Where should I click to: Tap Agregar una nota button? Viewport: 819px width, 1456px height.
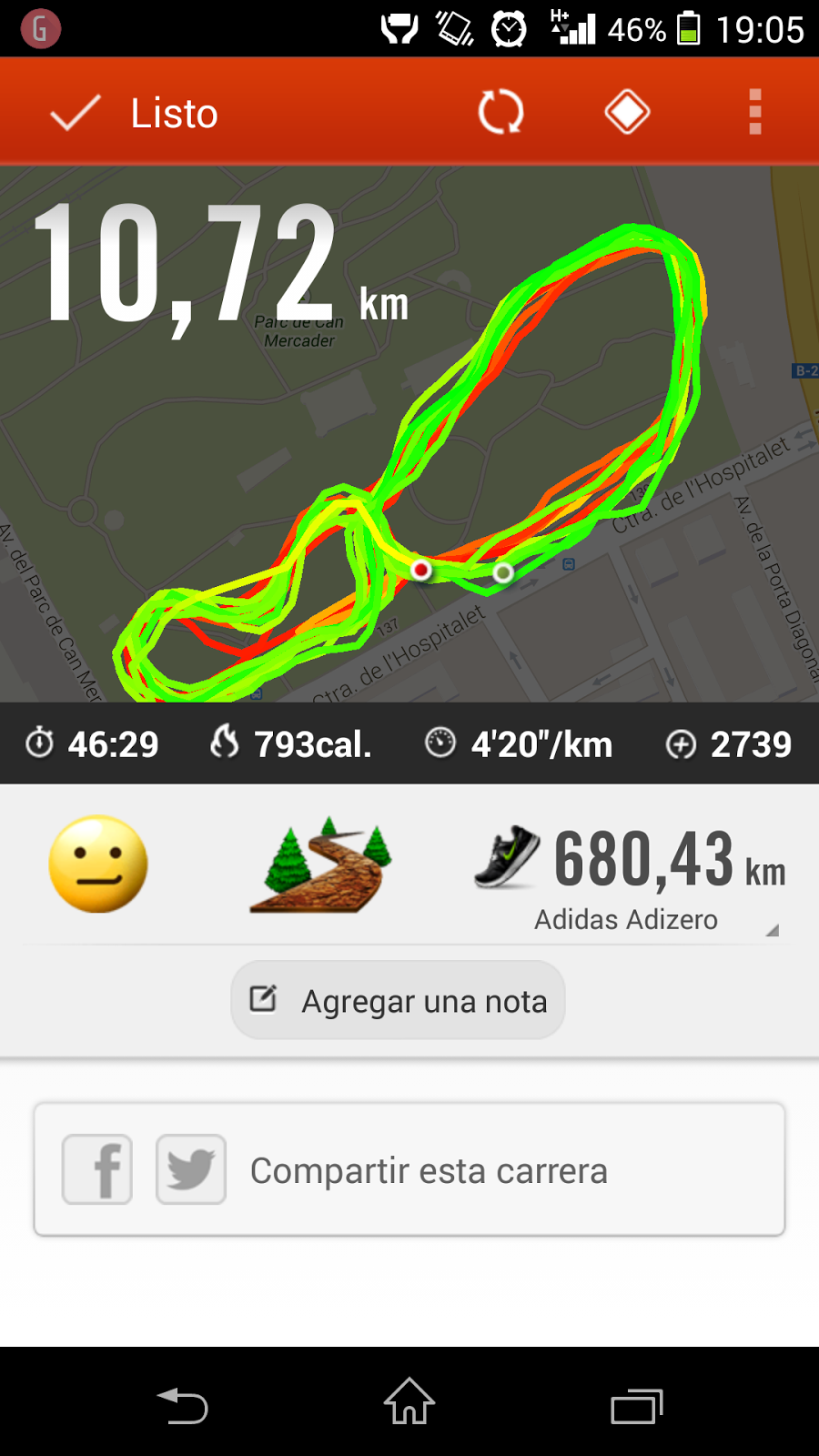tap(398, 1000)
